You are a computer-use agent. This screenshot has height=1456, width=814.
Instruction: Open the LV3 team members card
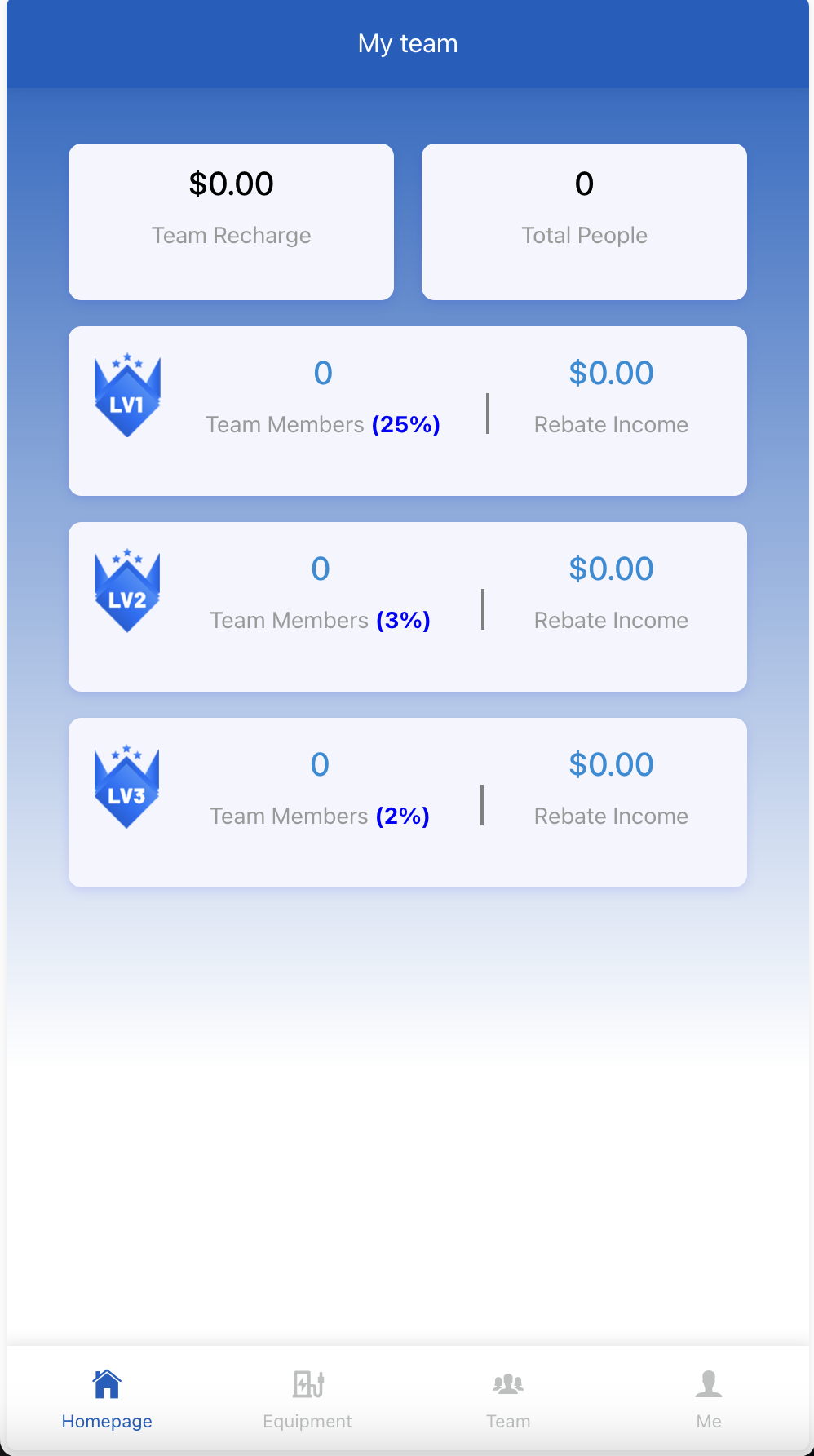click(408, 803)
